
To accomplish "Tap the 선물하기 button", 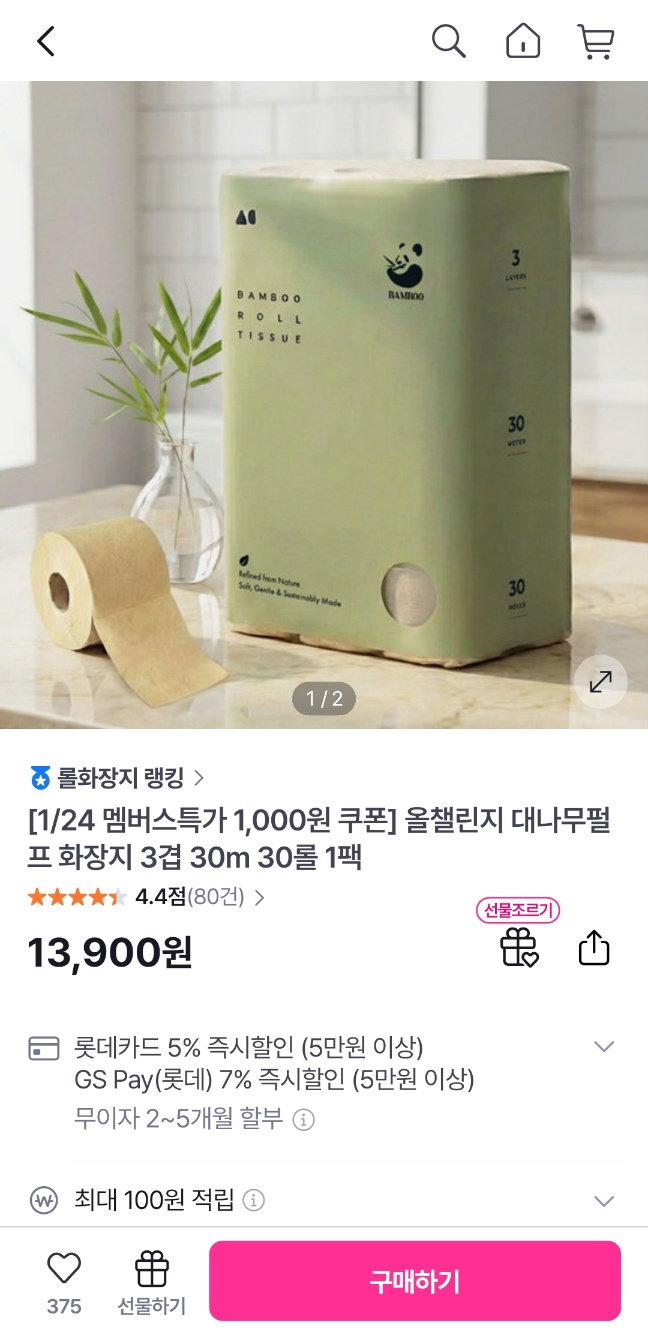I will (152, 1281).
